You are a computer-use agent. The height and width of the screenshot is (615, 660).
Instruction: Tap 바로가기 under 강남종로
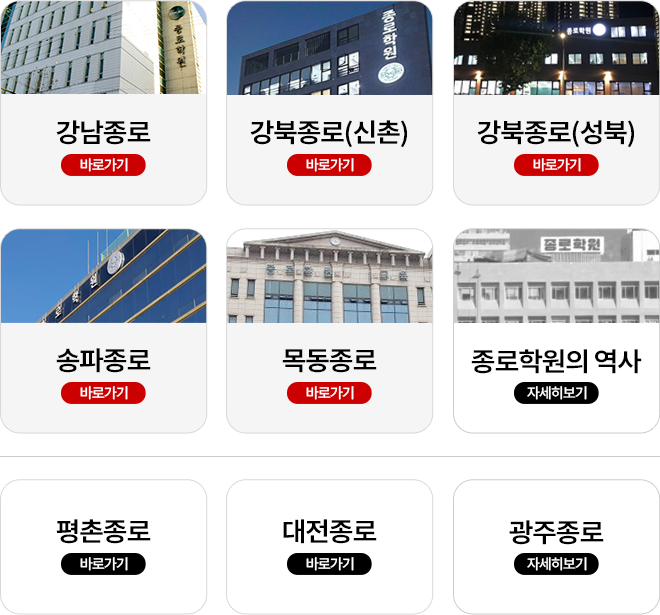click(x=103, y=165)
